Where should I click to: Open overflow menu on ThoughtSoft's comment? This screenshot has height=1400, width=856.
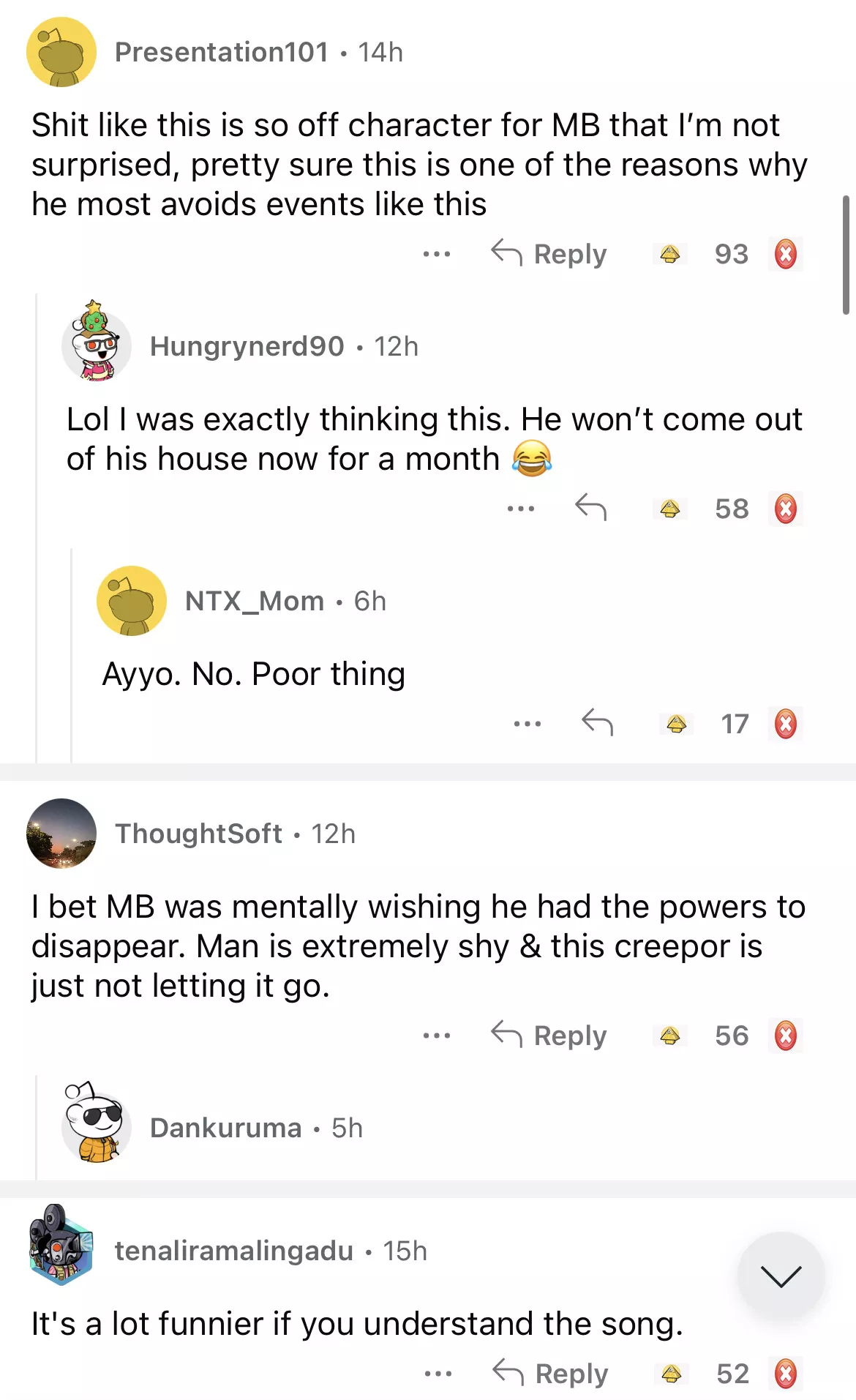click(x=436, y=1035)
